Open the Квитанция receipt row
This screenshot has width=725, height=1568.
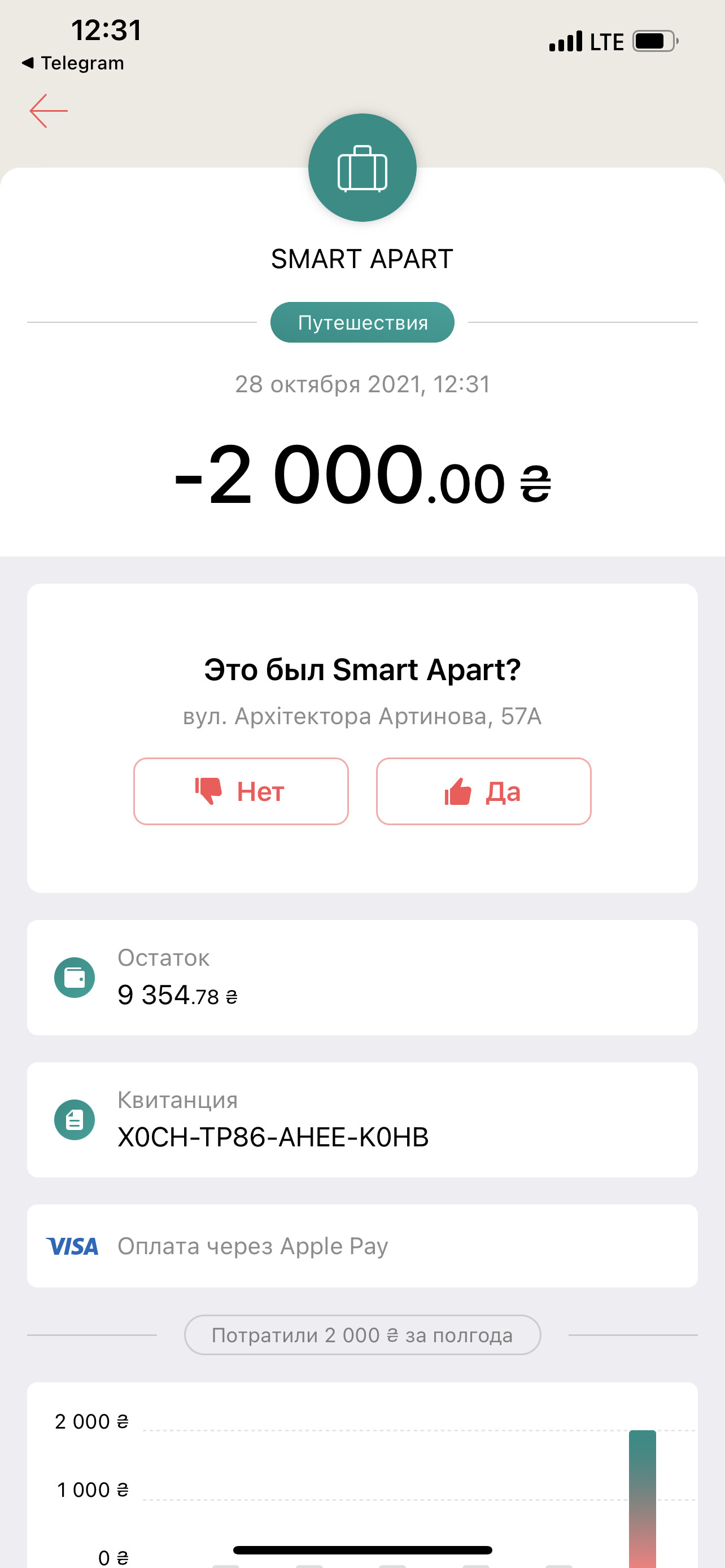[362, 1120]
